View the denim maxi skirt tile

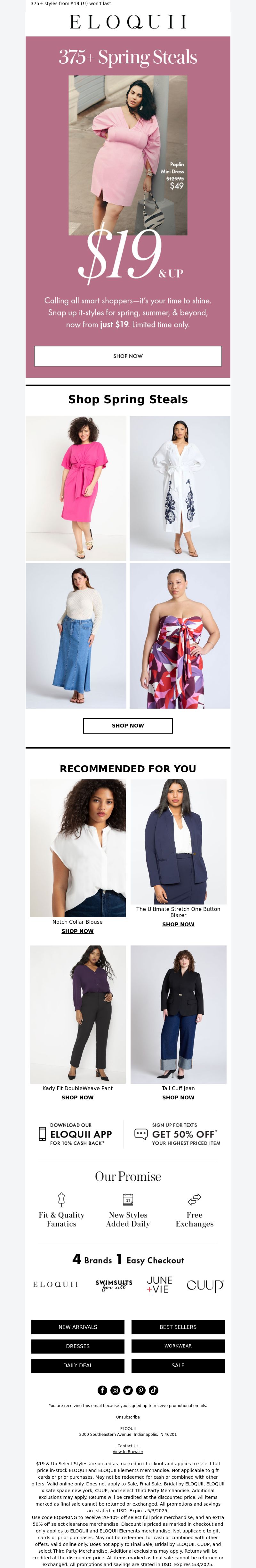point(76,635)
